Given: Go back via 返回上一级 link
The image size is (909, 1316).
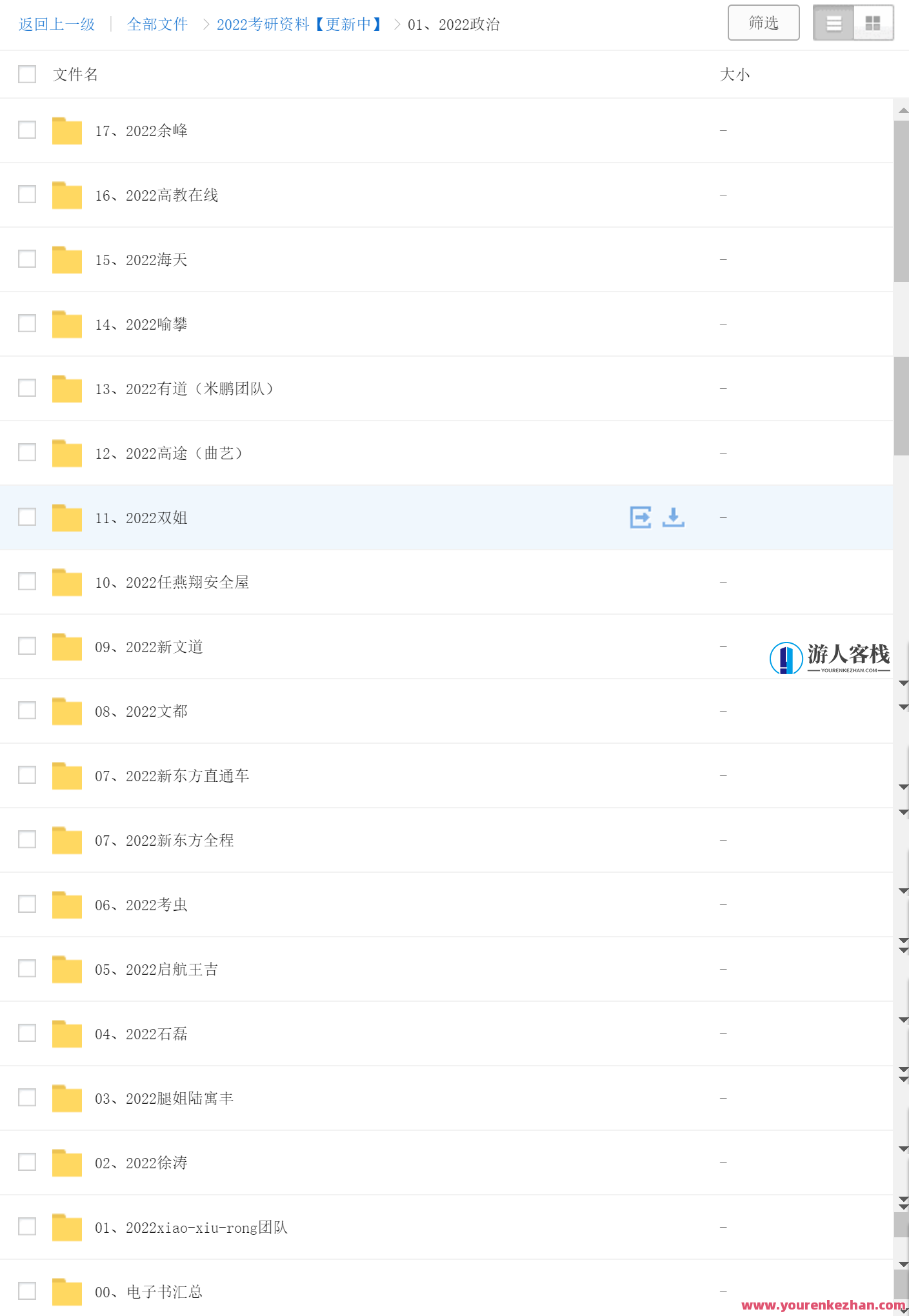Looking at the screenshot, I should 57,25.
